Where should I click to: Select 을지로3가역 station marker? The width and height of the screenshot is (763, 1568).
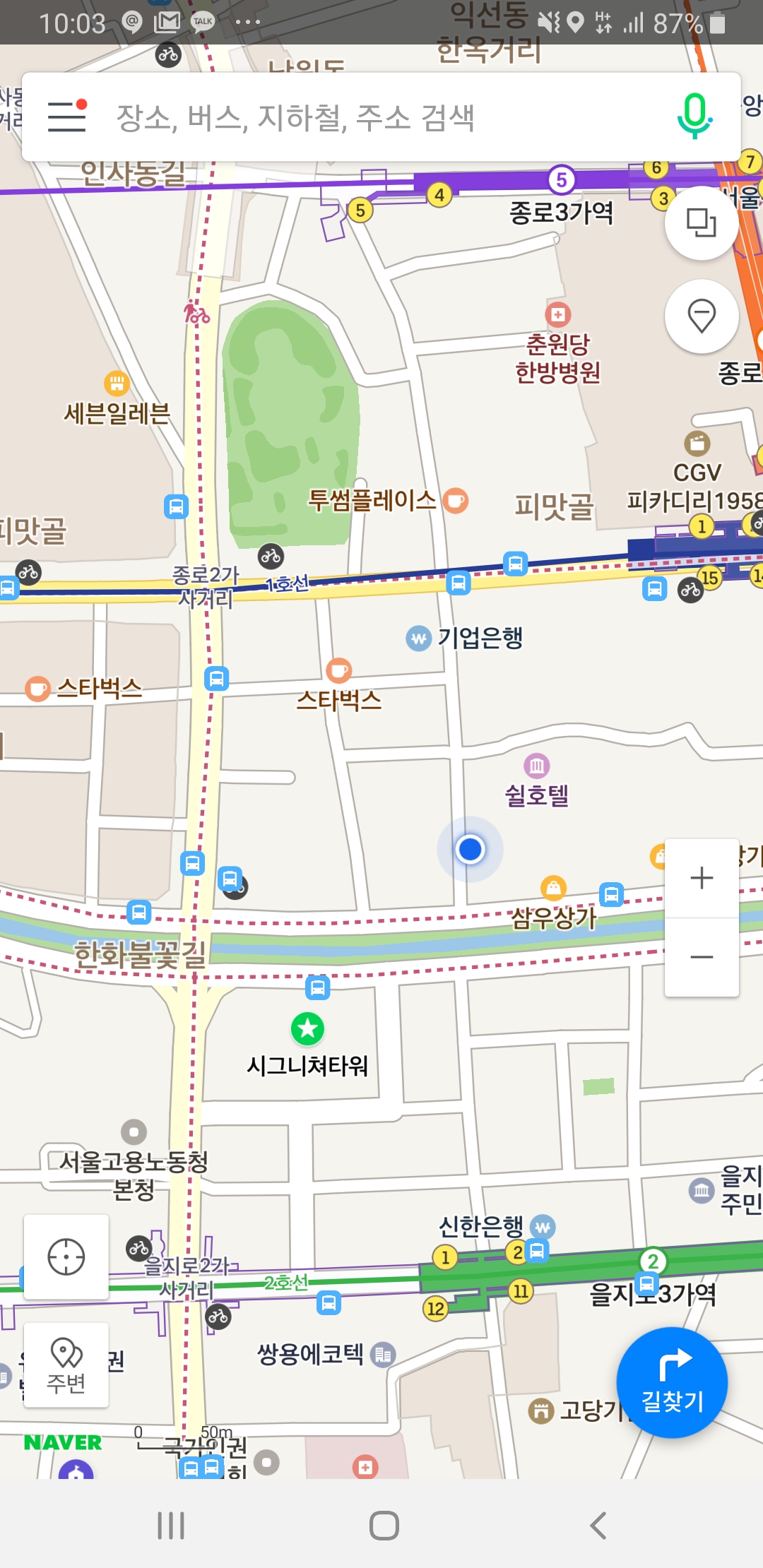[x=653, y=1261]
